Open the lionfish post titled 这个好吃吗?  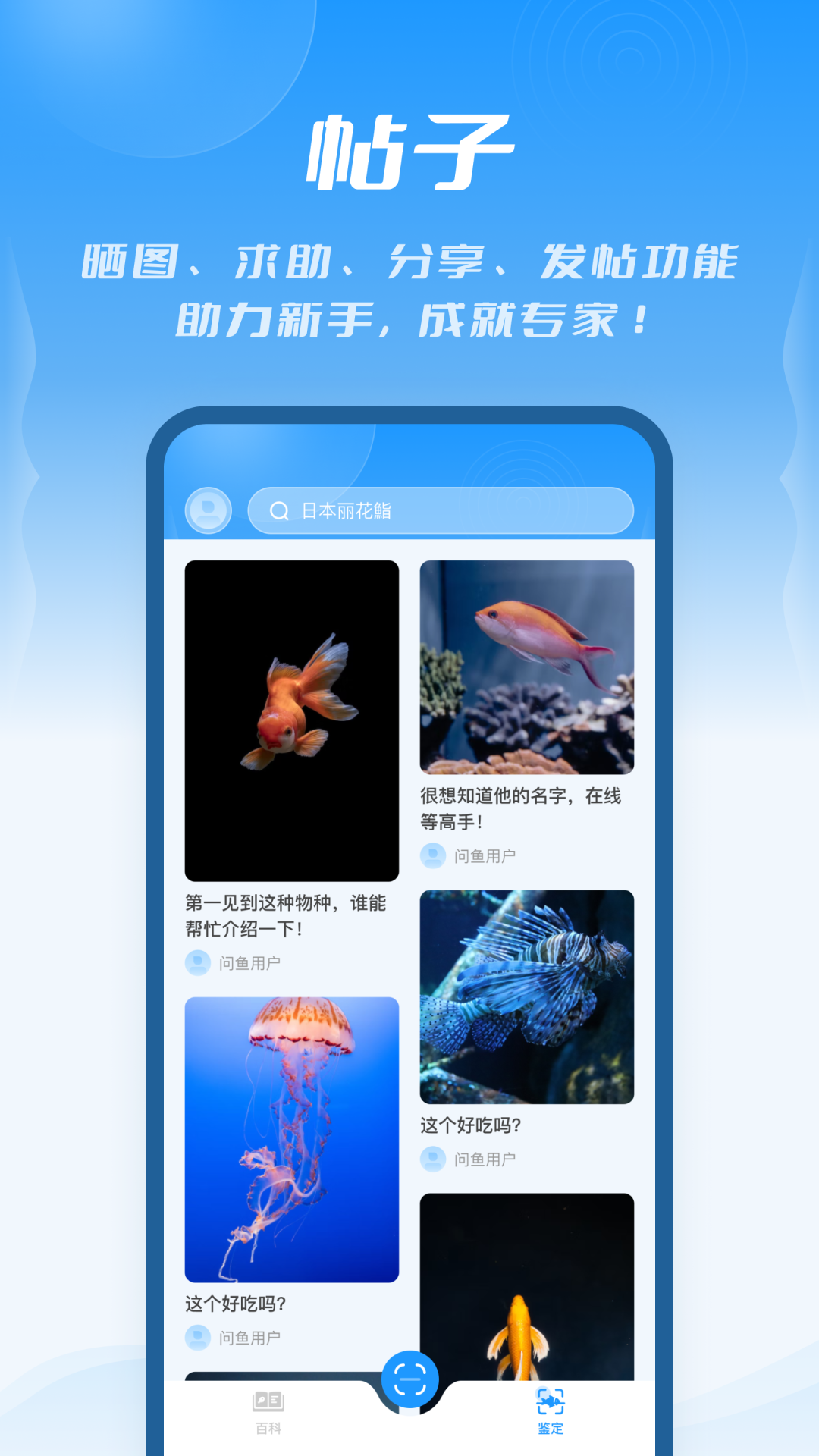pos(469,1127)
